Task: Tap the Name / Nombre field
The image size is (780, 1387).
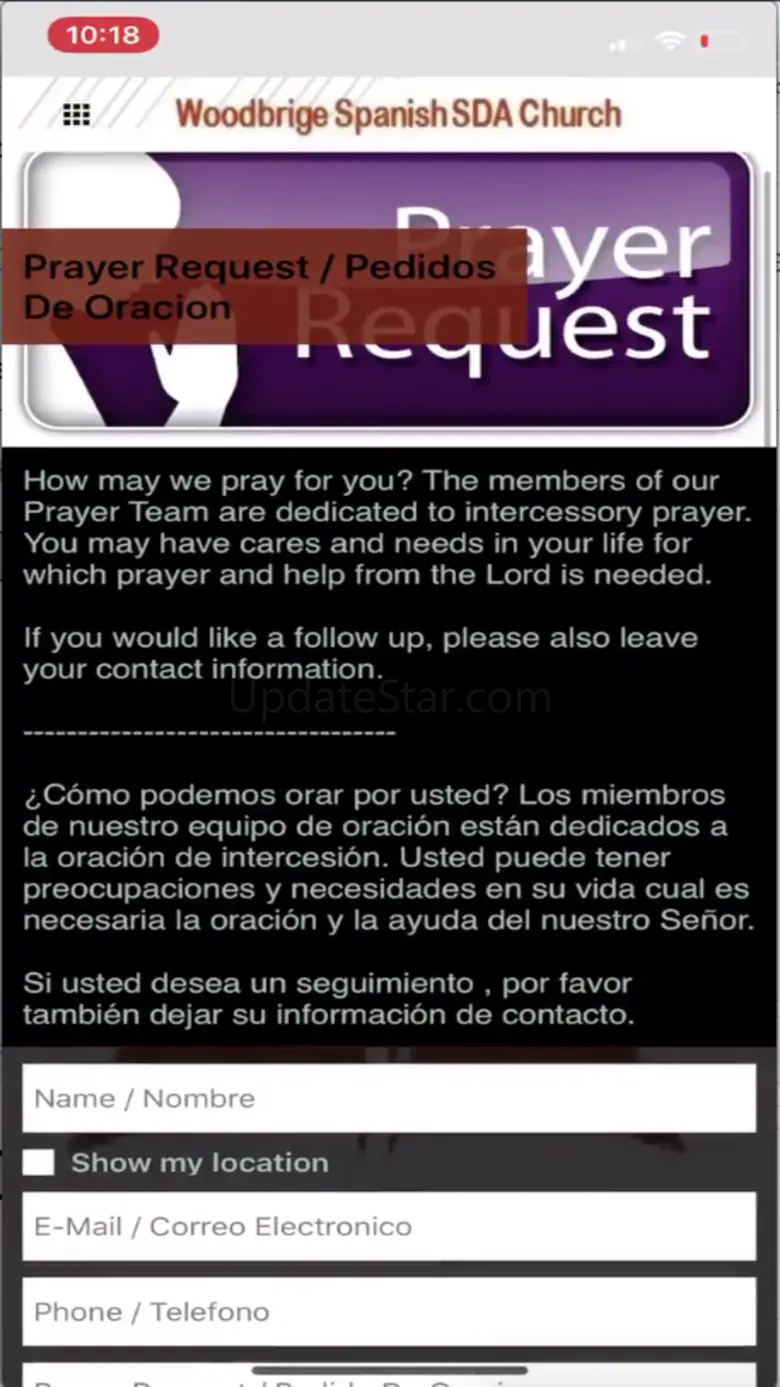Action: point(389,1098)
